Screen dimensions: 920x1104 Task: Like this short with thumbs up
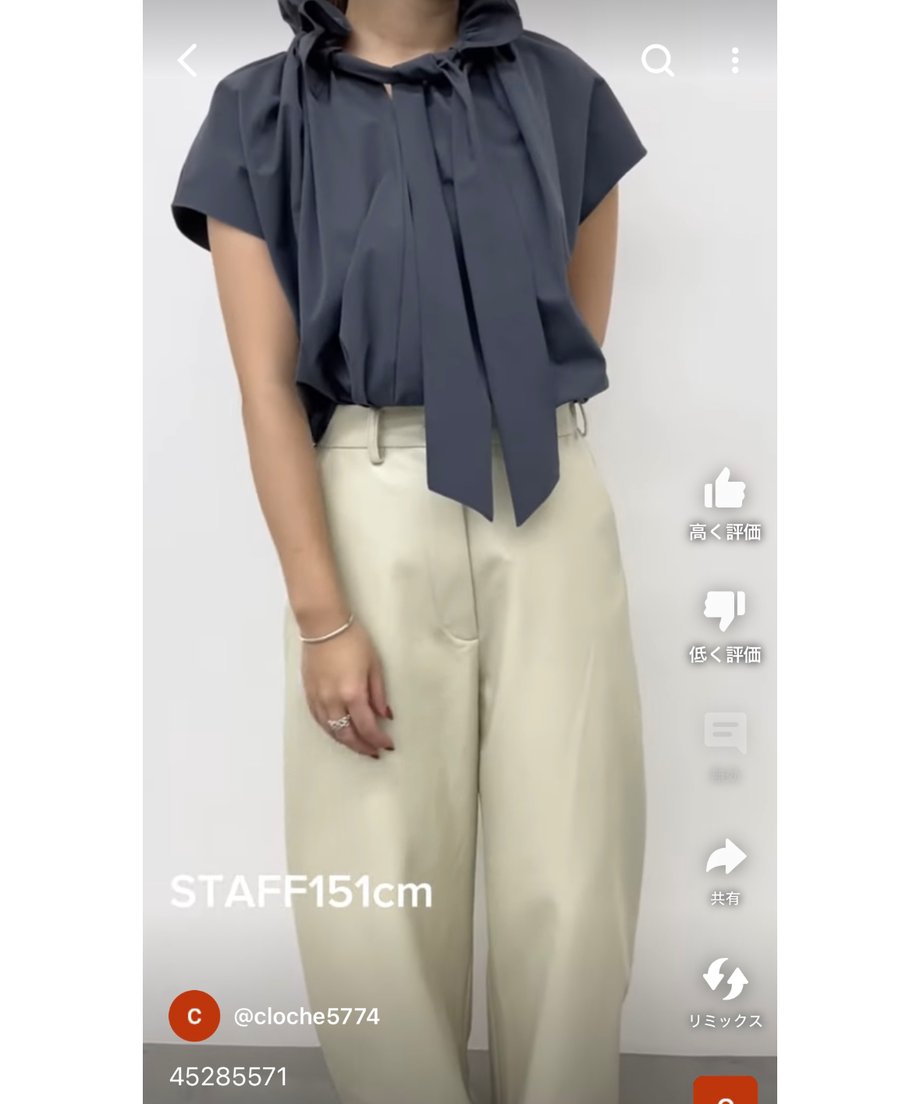tap(725, 490)
